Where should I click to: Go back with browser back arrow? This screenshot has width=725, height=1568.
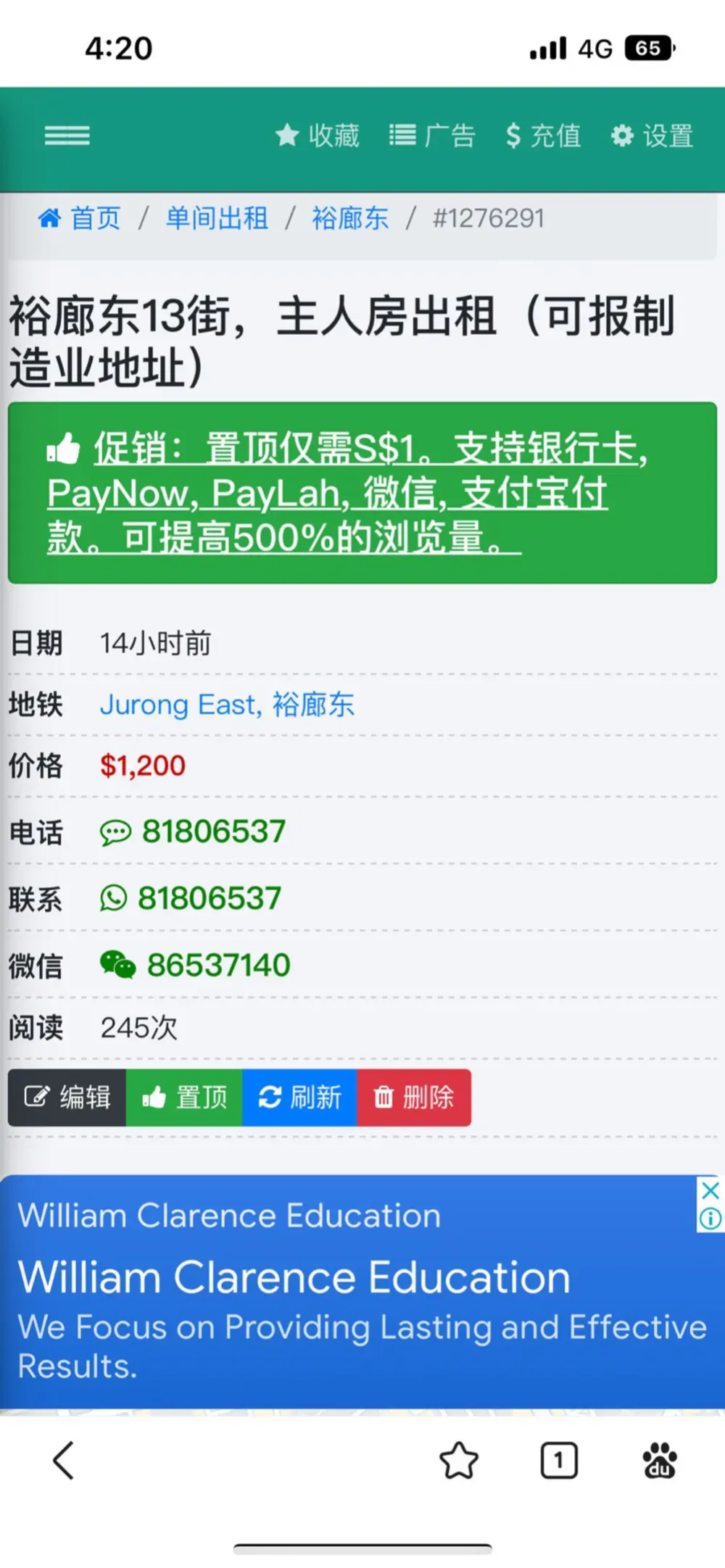(x=64, y=1460)
